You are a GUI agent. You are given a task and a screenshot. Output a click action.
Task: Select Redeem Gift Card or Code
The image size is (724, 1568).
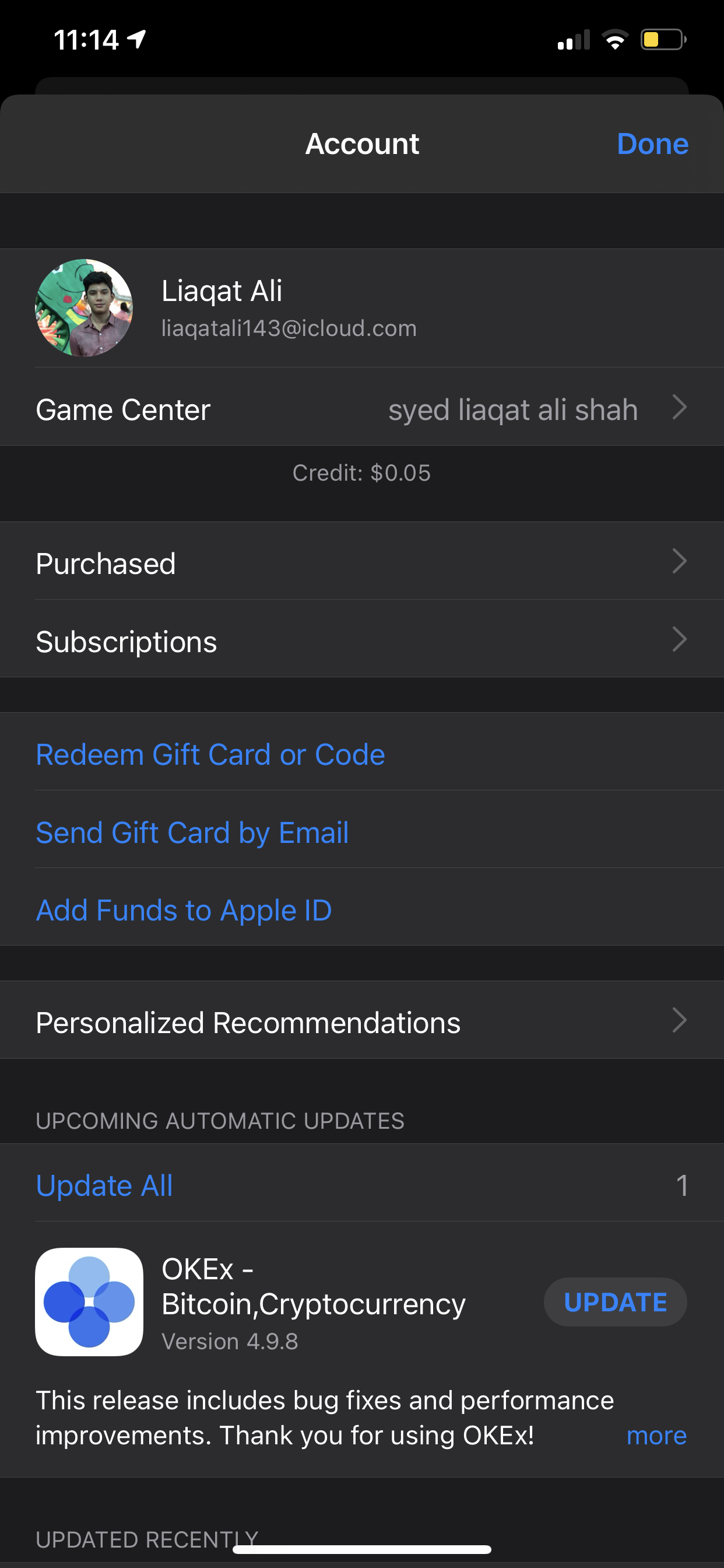(x=210, y=755)
